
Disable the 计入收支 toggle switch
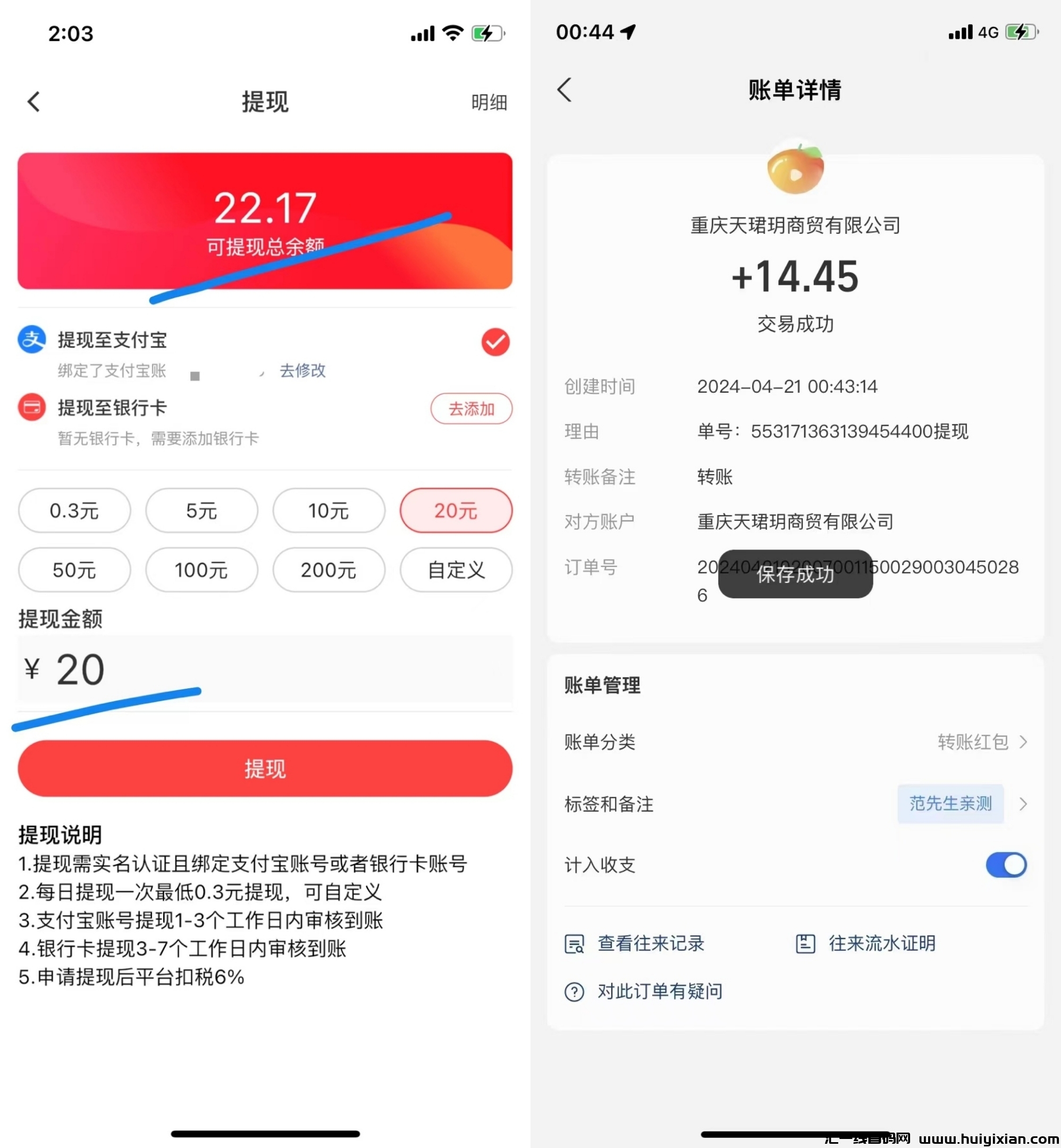point(1006,865)
